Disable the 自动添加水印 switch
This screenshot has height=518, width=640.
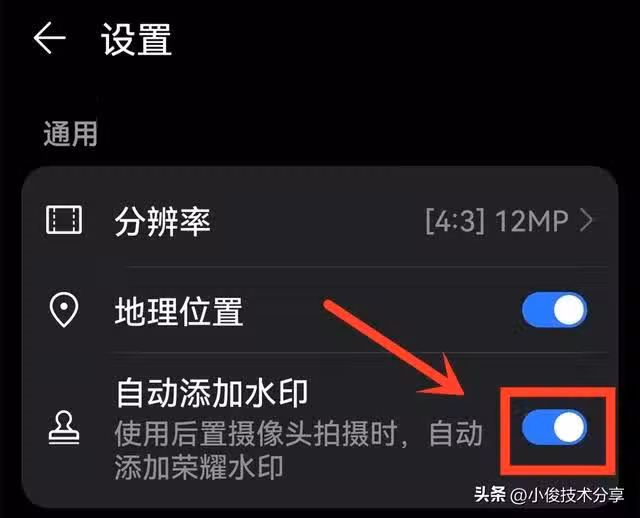(554, 428)
